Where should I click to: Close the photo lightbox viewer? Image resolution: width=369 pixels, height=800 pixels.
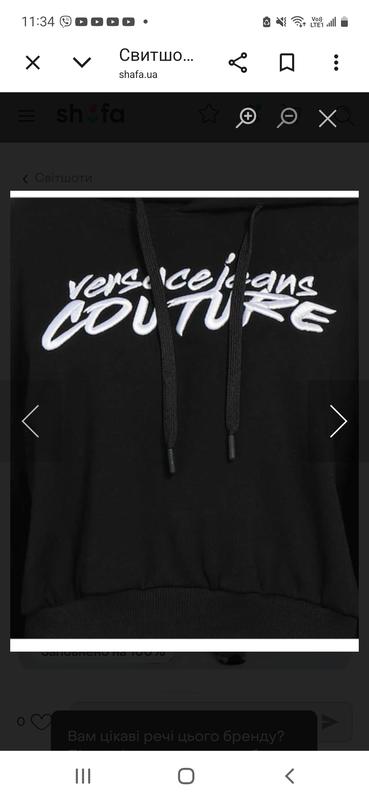327,119
